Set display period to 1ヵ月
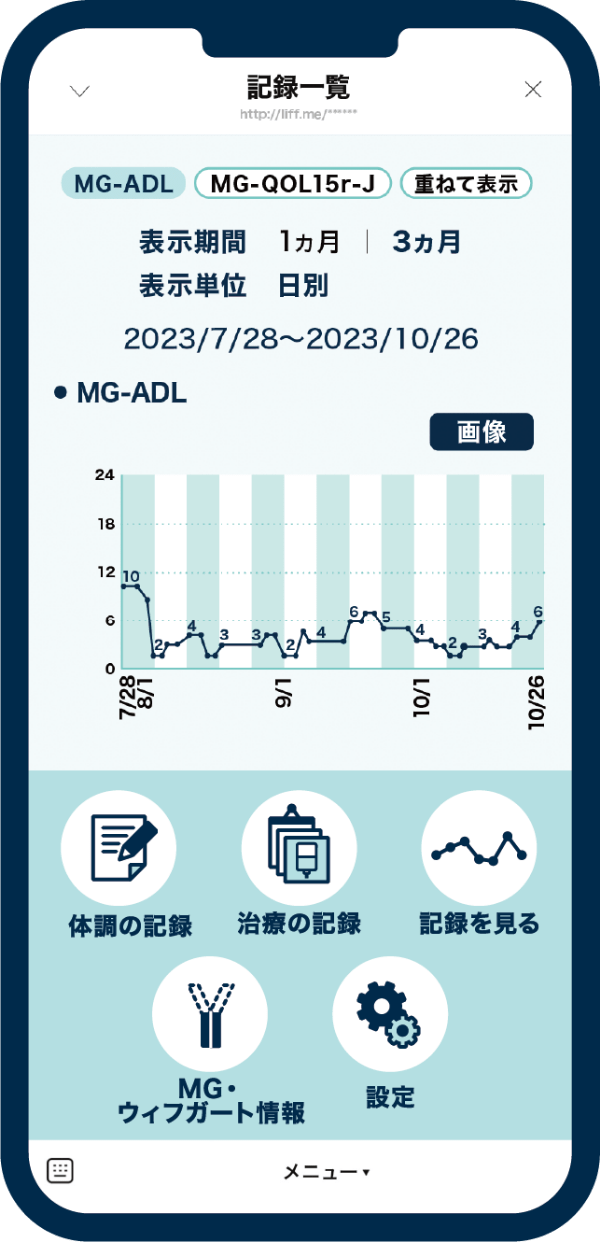The image size is (600, 1242). pos(310,242)
